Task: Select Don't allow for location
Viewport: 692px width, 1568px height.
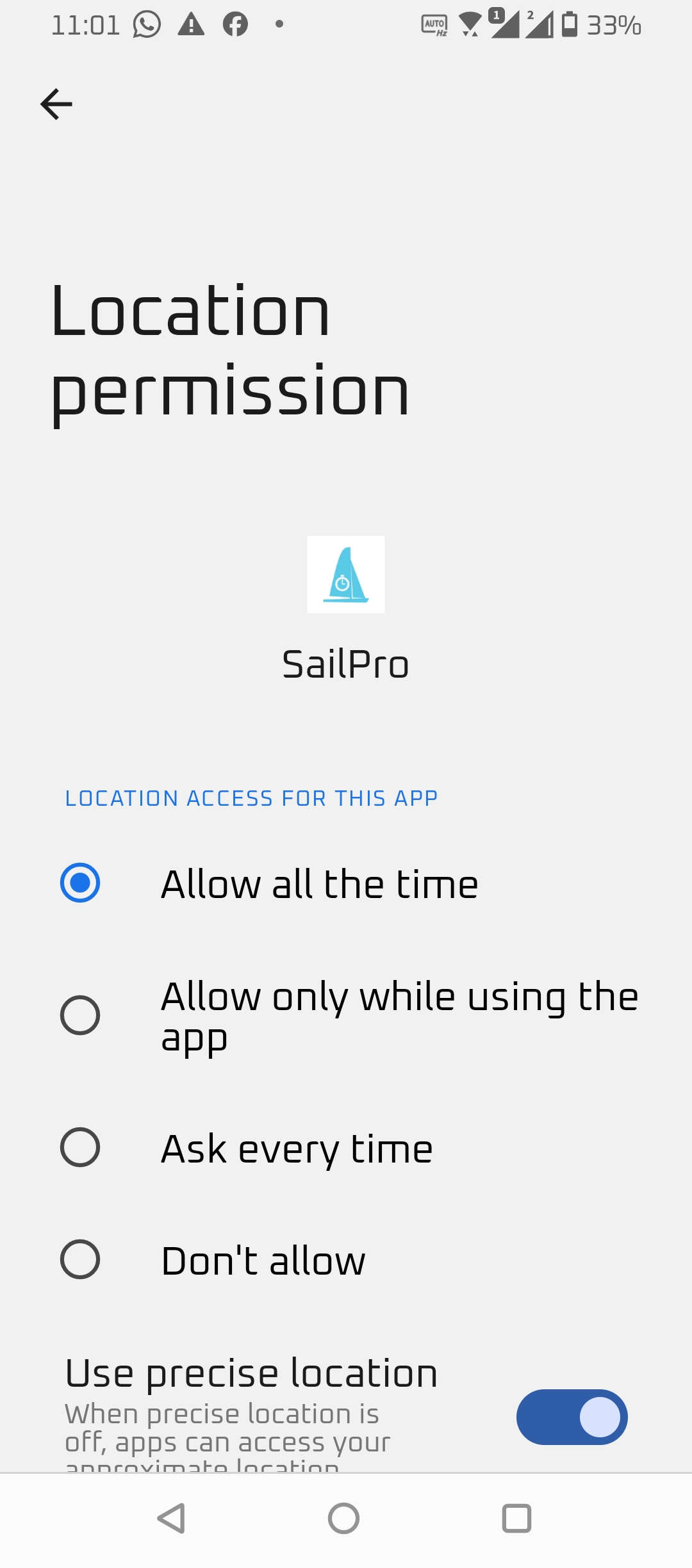Action: 346,1260
